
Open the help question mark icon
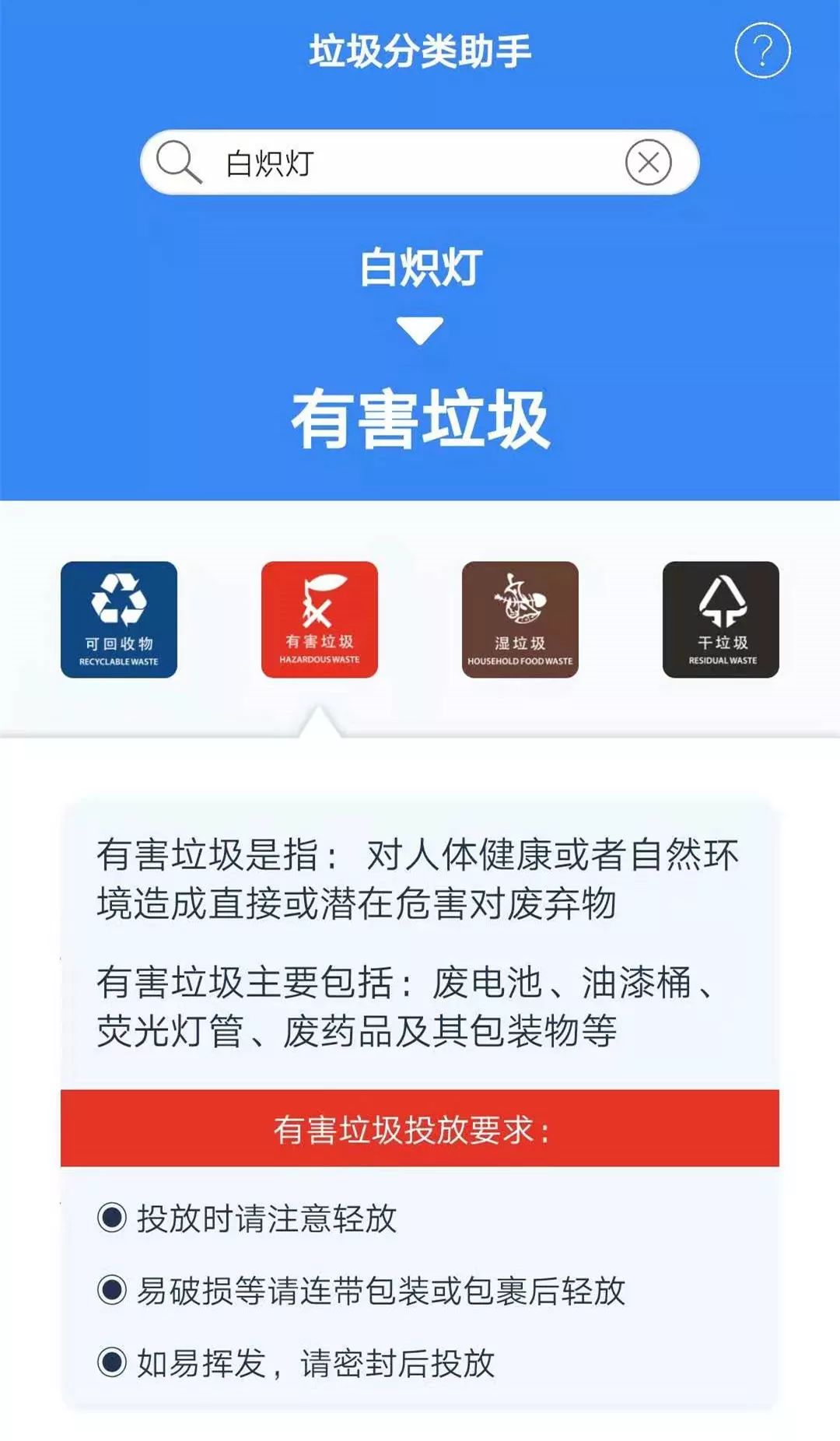(762, 51)
